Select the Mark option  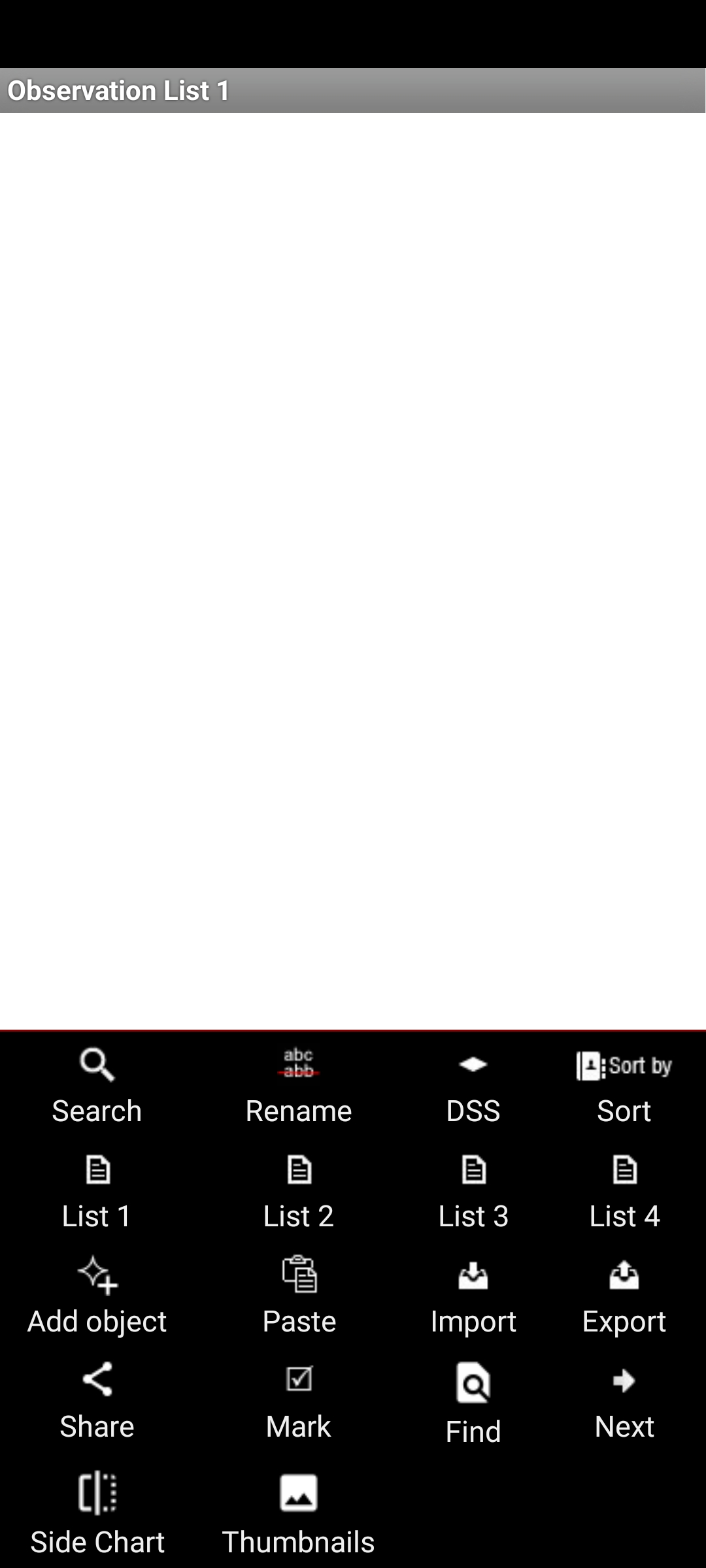click(x=299, y=1401)
